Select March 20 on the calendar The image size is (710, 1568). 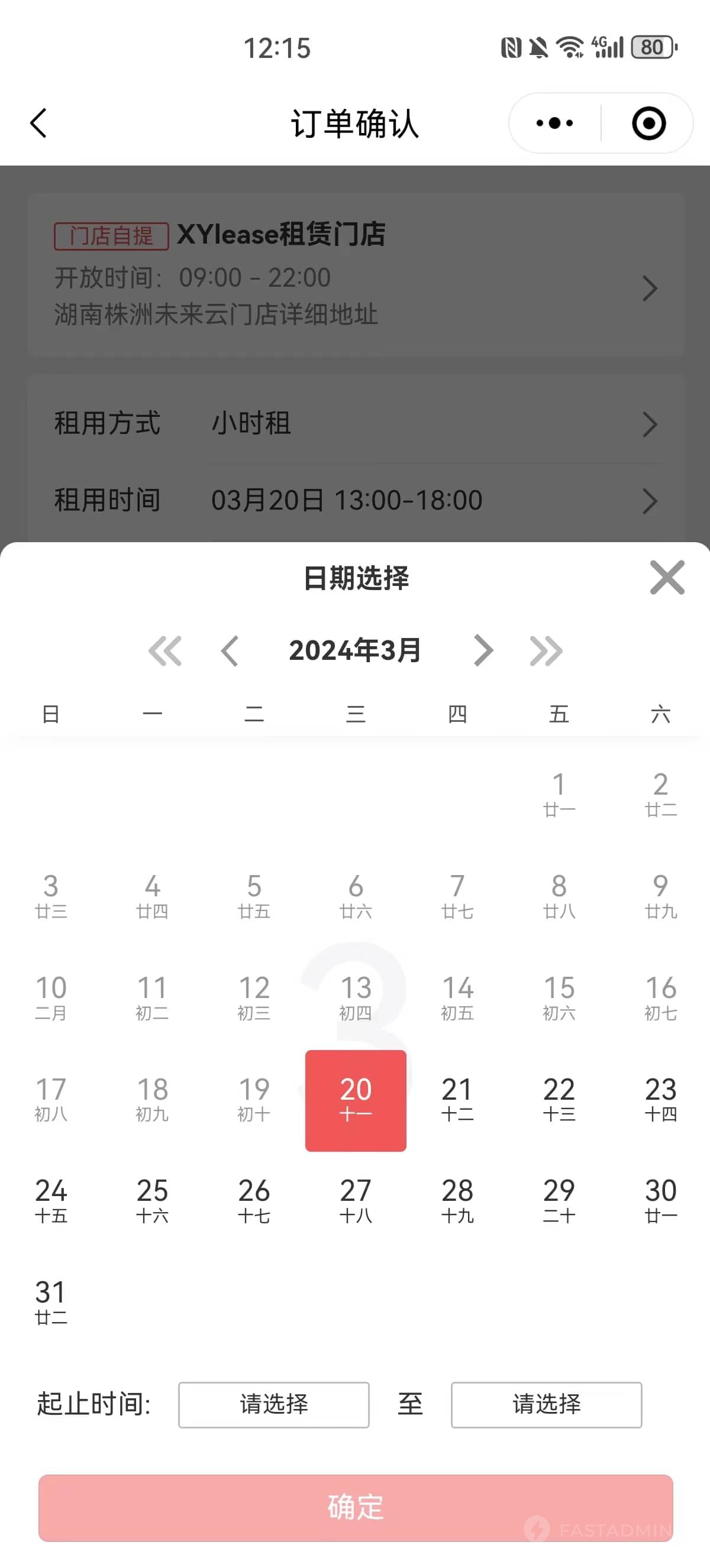click(356, 1099)
